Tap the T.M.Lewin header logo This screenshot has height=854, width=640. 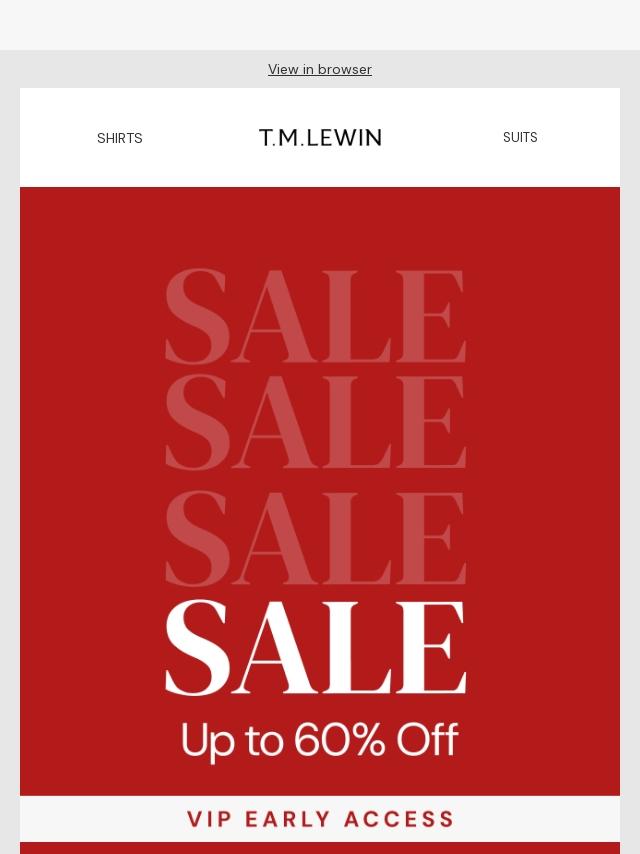320,138
